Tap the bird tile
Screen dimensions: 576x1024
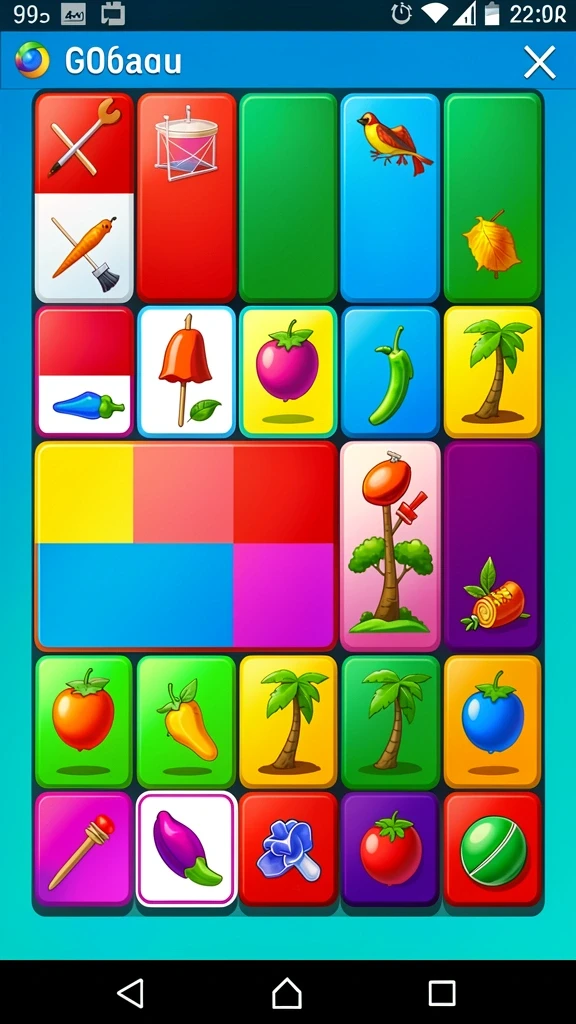(391, 197)
